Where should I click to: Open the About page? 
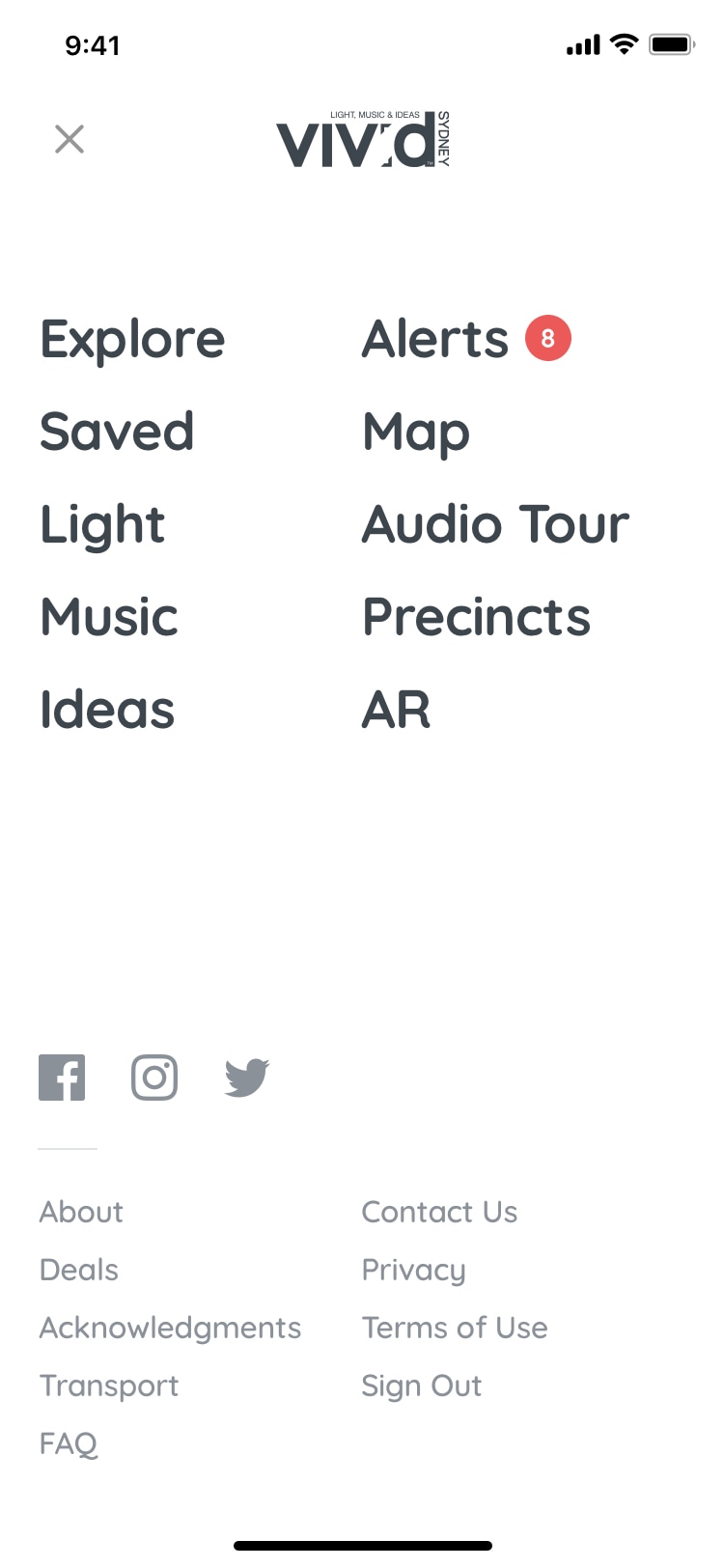[x=81, y=1212]
